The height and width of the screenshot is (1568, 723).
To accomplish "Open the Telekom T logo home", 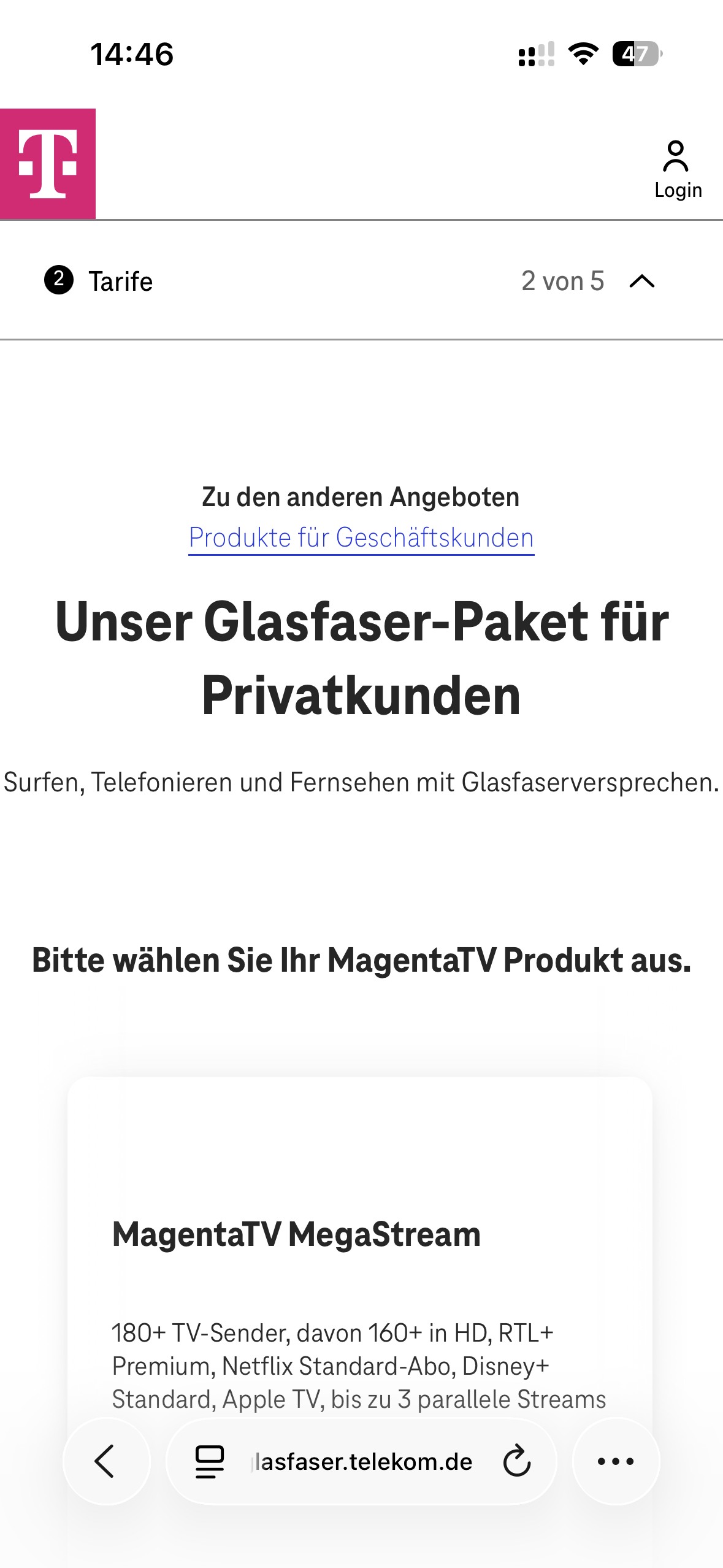I will point(48,164).
